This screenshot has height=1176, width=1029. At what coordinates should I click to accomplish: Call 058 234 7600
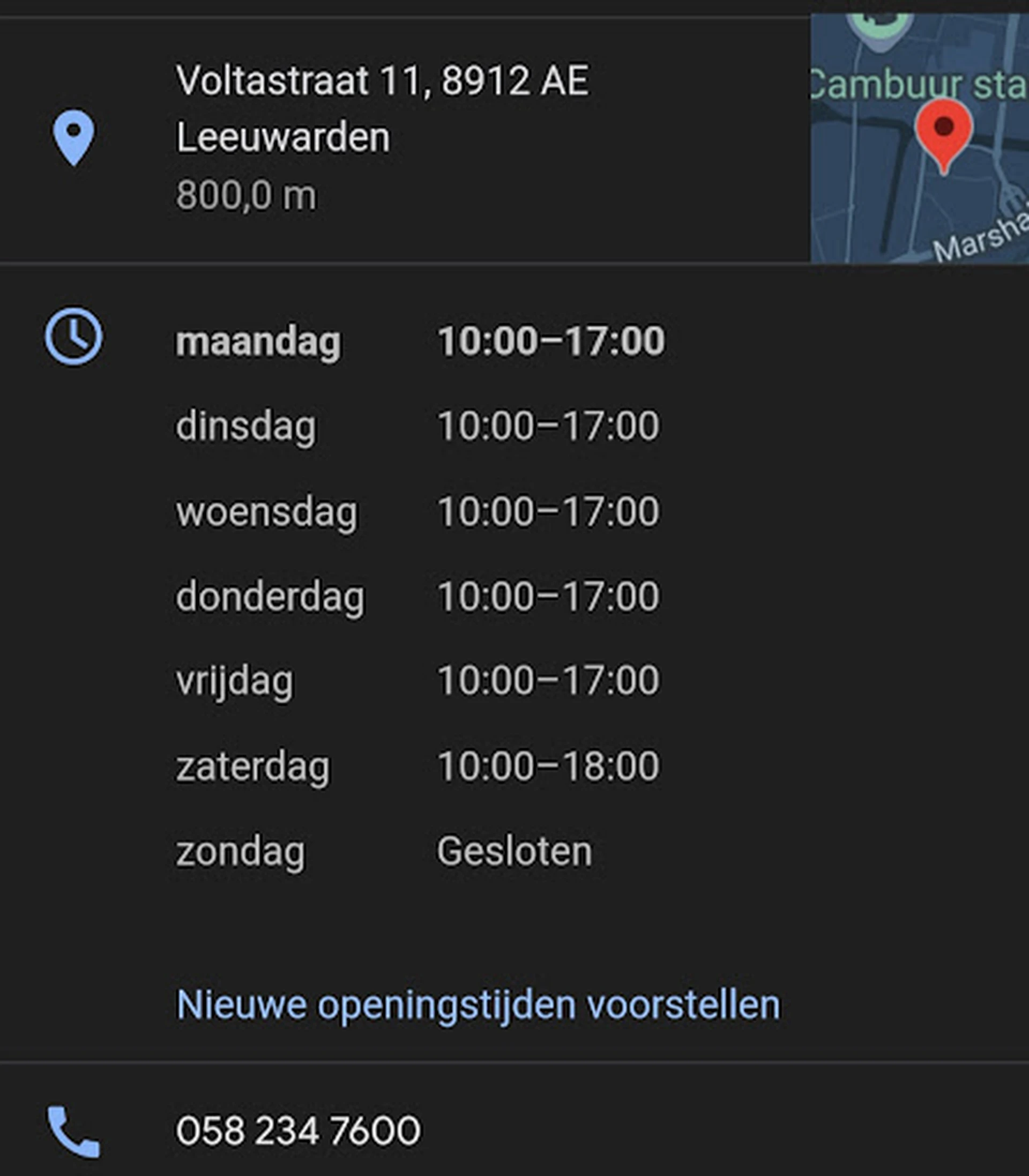(x=298, y=1131)
